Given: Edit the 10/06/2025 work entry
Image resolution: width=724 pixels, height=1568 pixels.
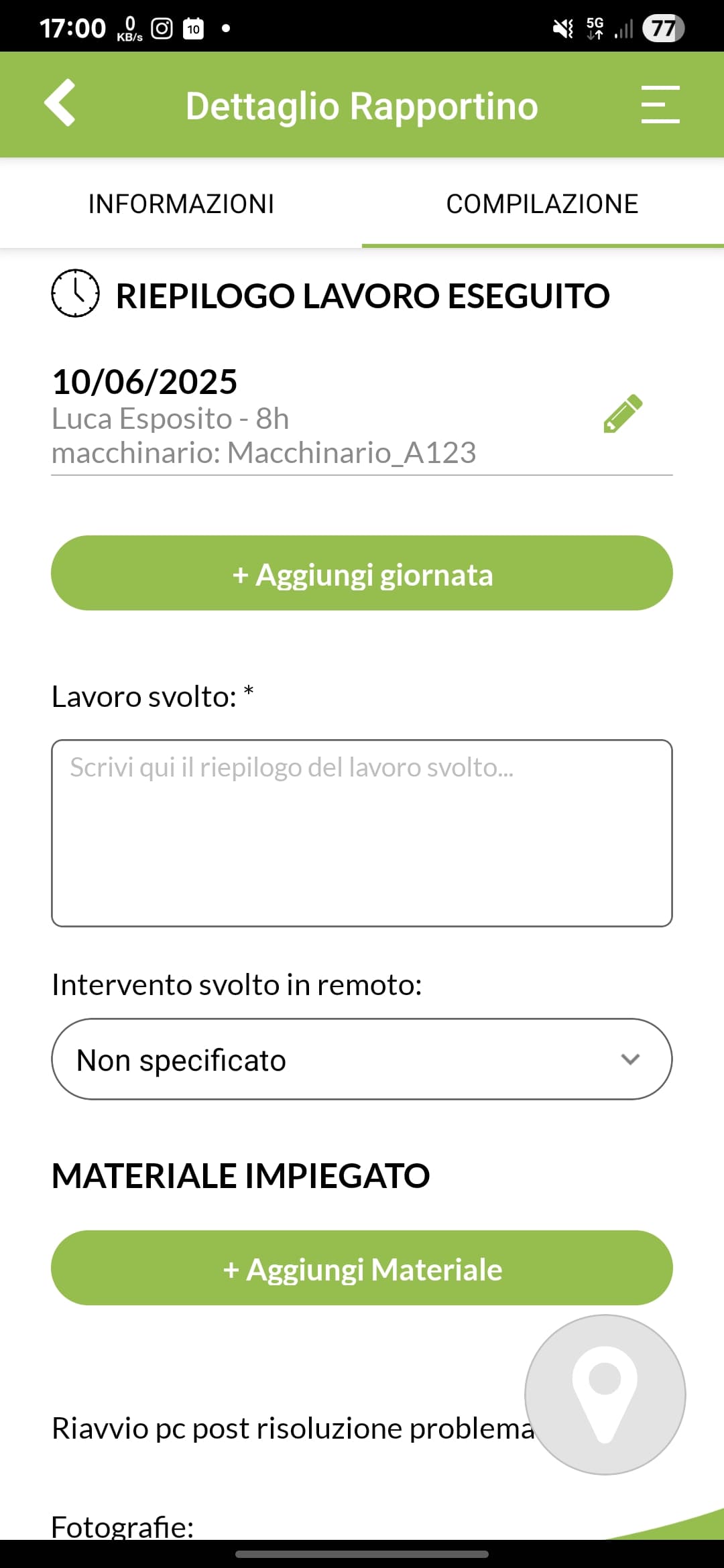Looking at the screenshot, I should pos(623,414).
